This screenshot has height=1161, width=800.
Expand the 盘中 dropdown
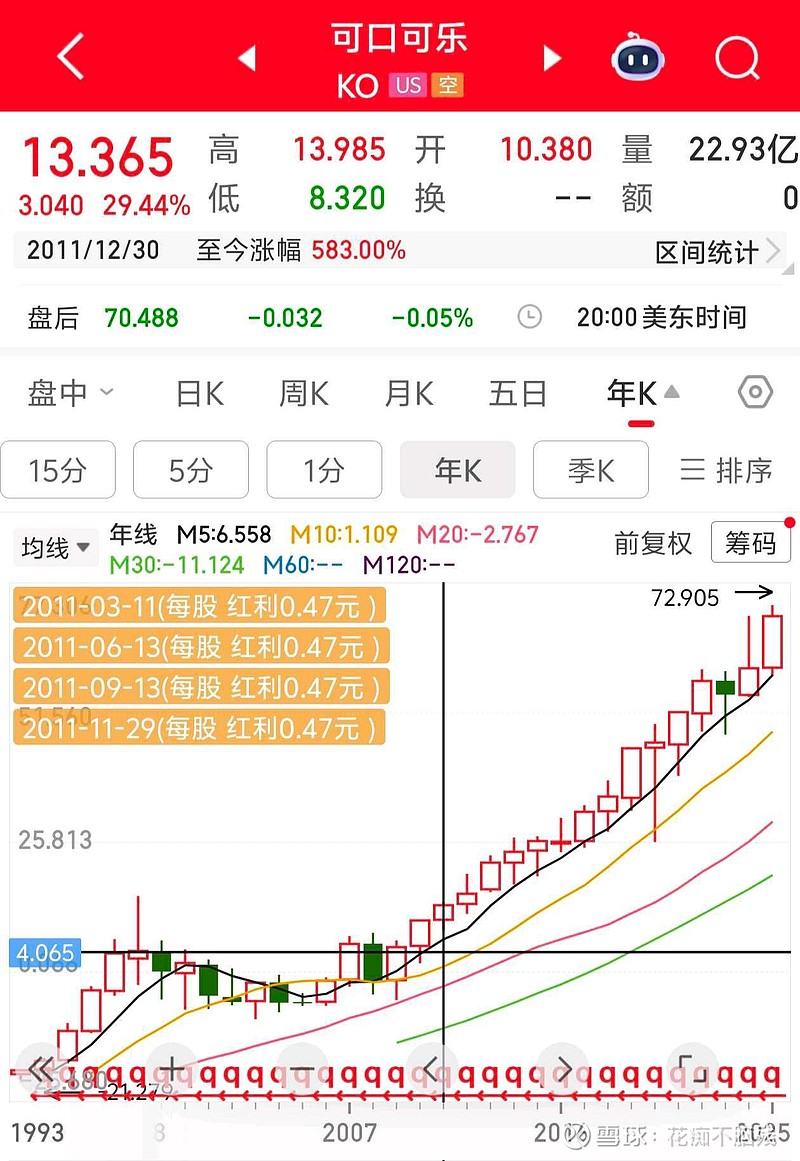pyautogui.click(x=70, y=394)
